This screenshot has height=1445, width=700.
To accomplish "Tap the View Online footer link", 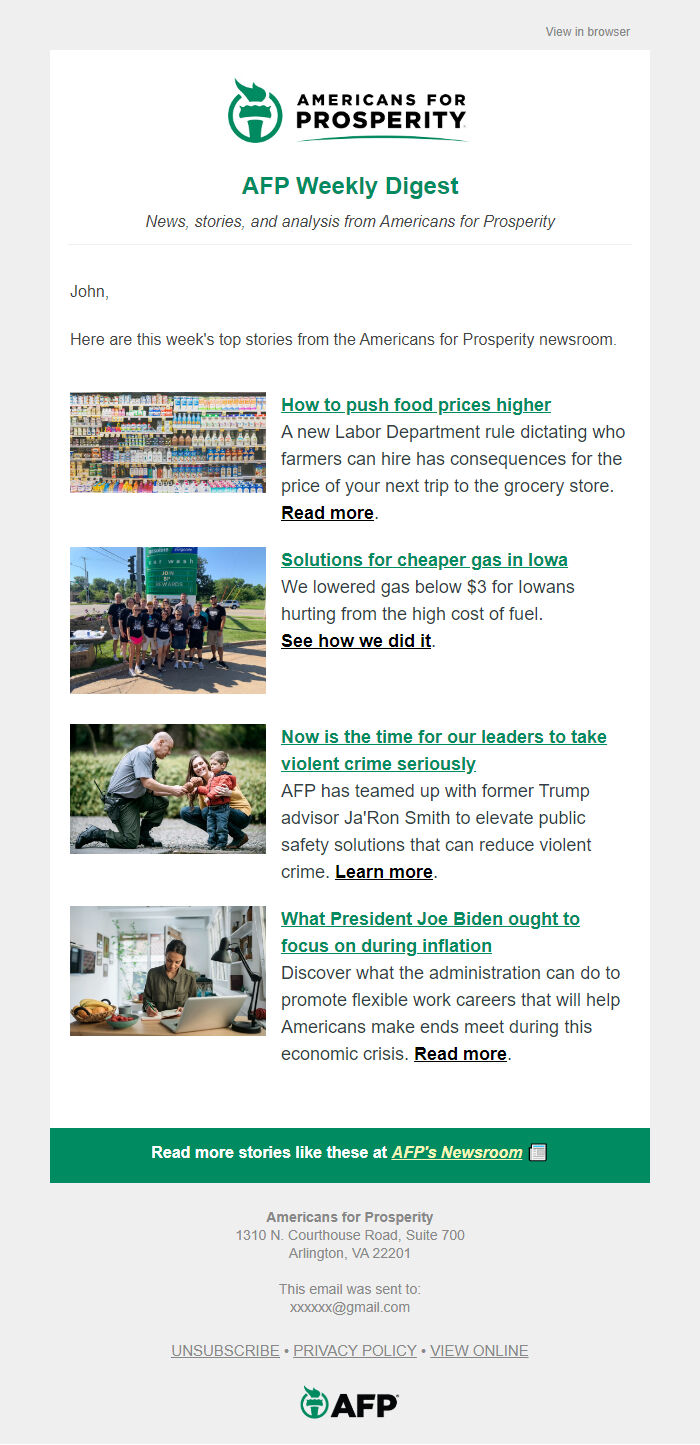I will 479,1351.
